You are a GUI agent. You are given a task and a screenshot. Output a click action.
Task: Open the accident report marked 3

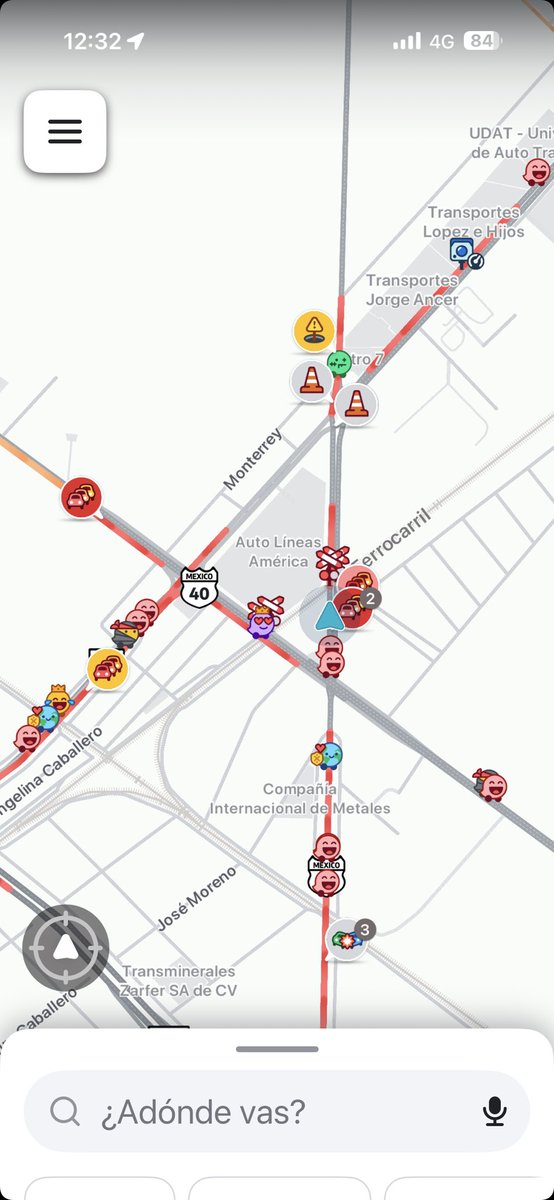pos(349,940)
